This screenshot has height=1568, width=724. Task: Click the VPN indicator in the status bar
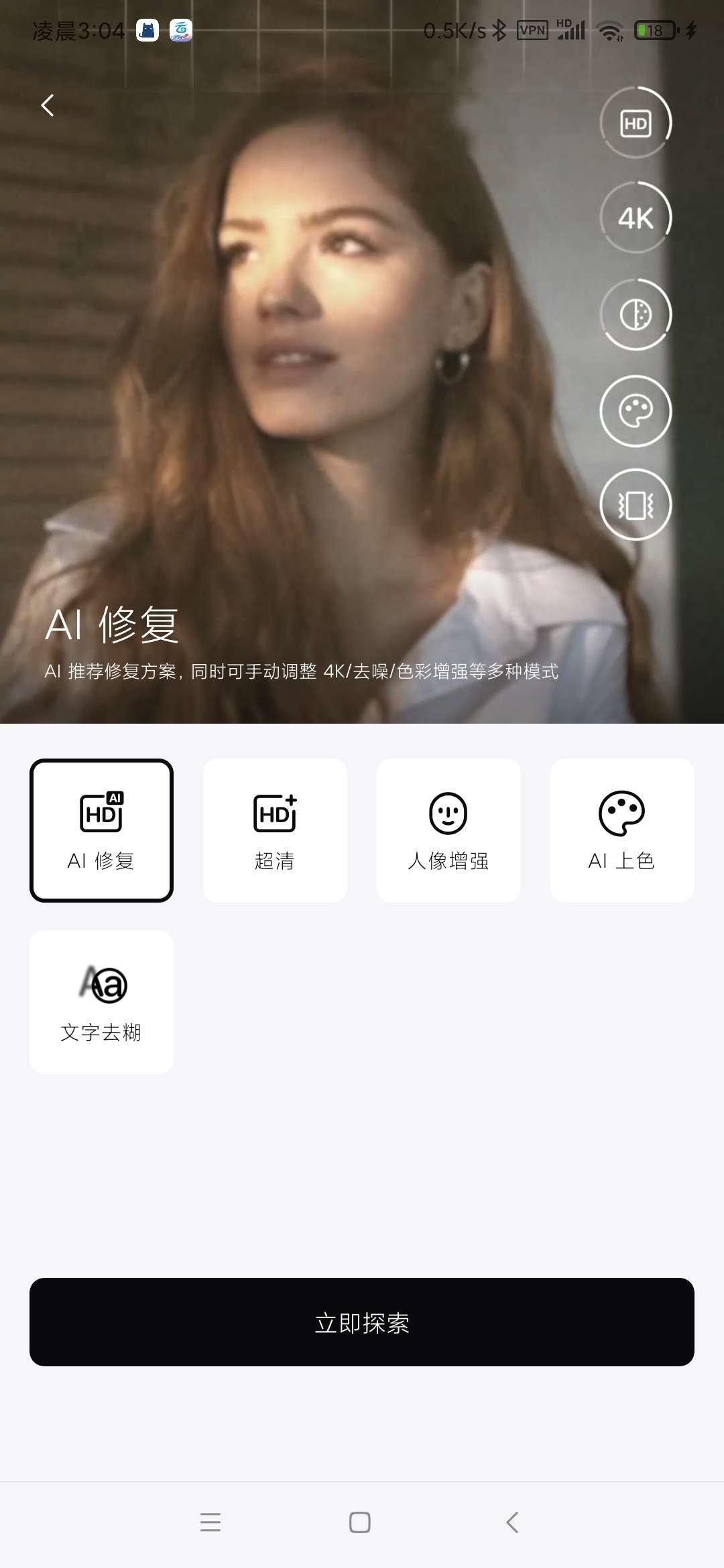pos(533,29)
